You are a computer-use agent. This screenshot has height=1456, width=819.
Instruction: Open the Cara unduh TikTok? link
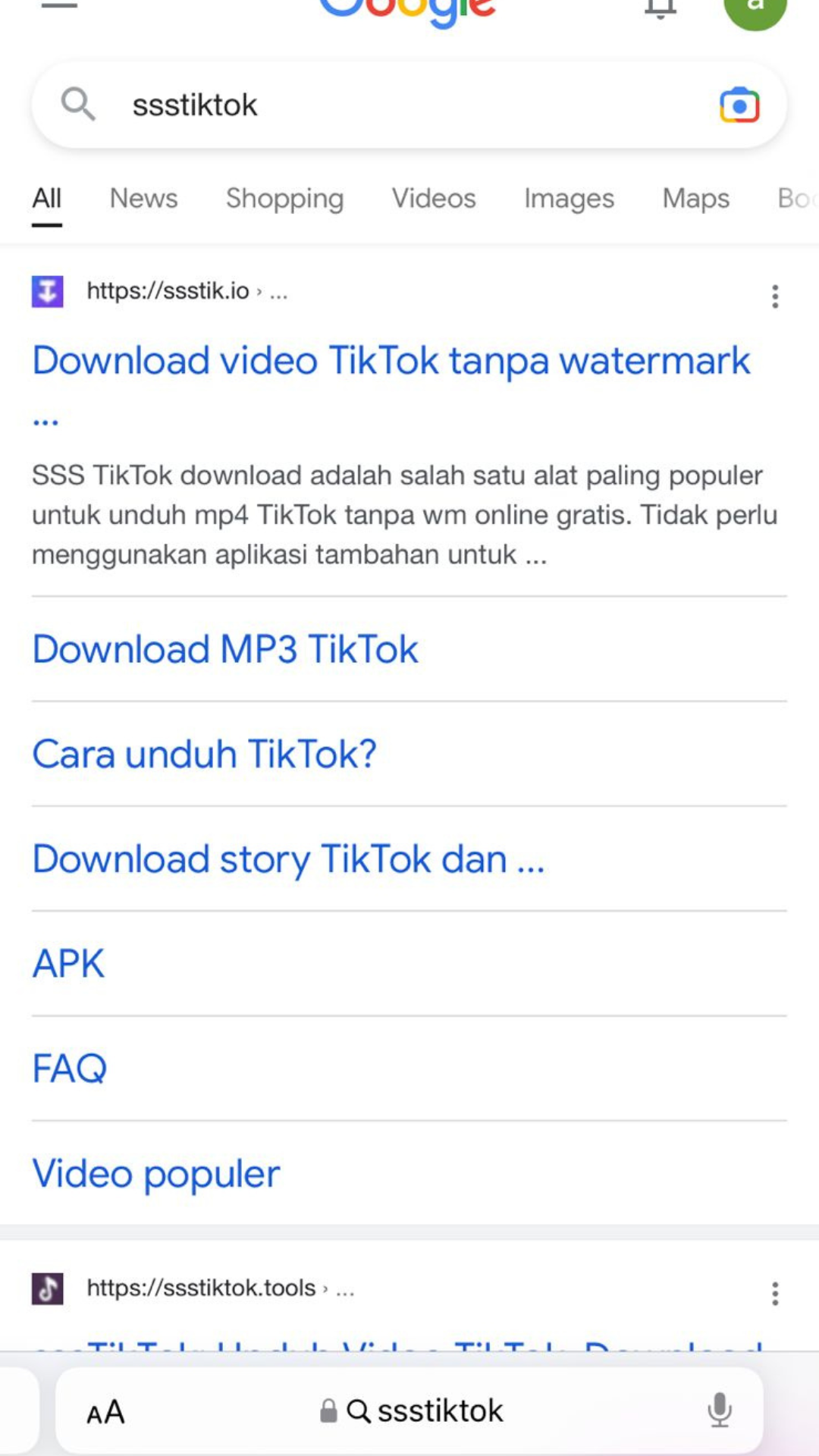tap(204, 754)
